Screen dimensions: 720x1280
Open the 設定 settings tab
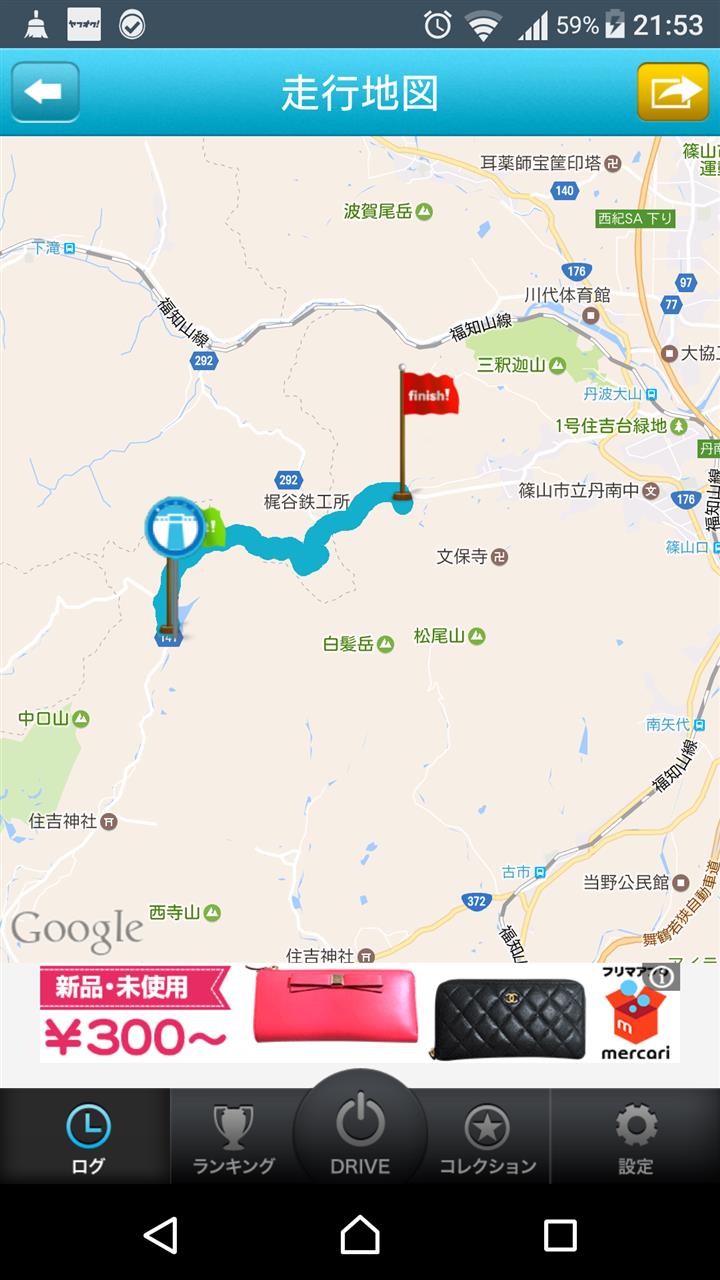[x=635, y=1140]
